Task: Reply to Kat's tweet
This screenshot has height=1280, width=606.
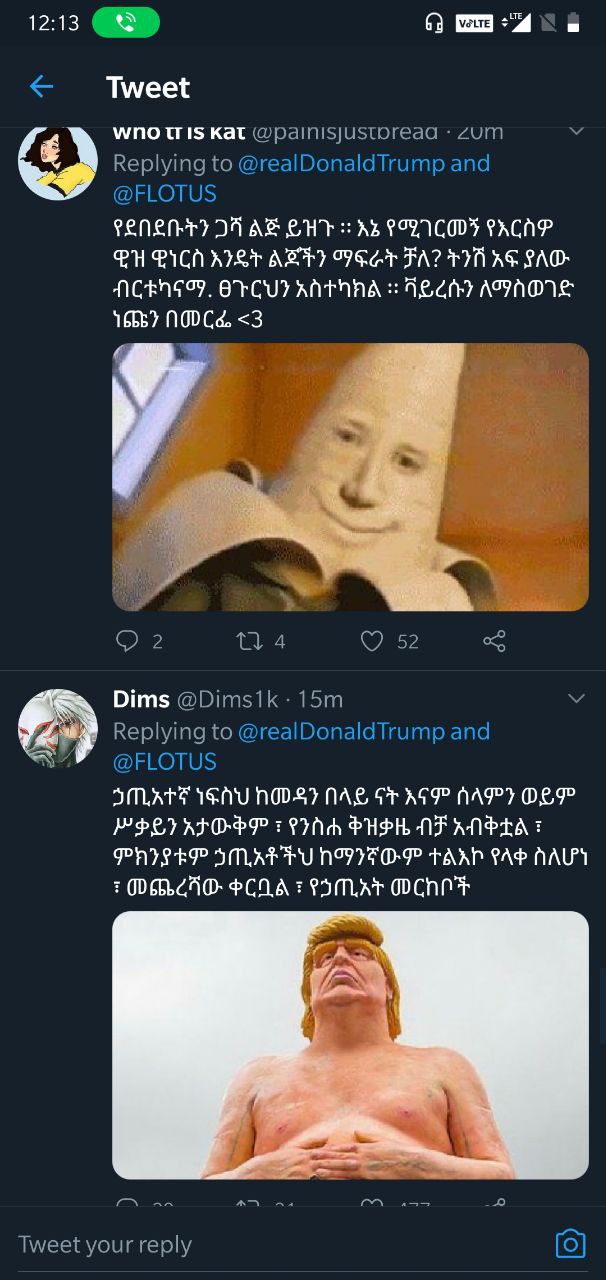Action: point(127,641)
